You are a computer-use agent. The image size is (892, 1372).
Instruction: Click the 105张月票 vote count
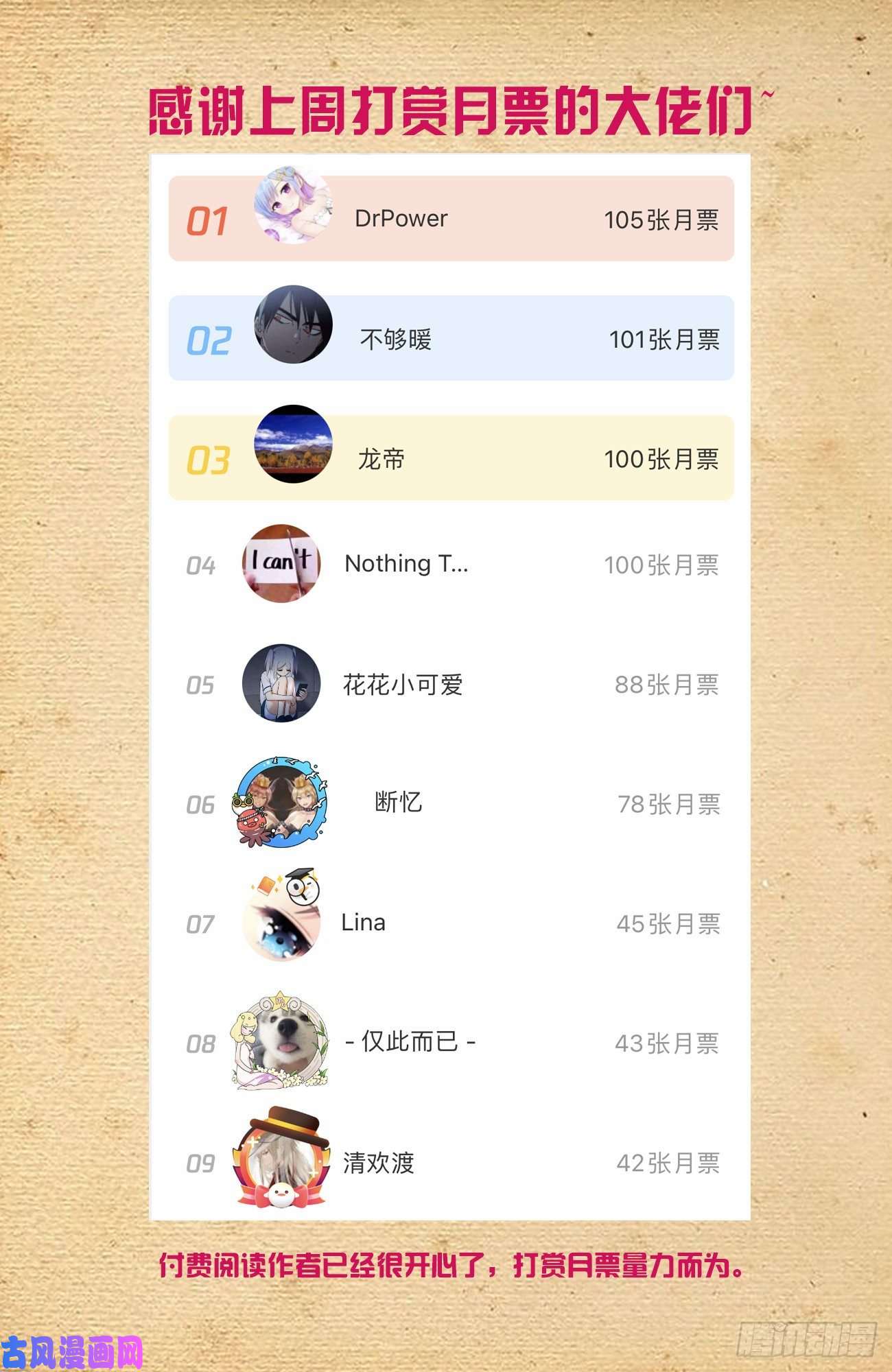coord(664,218)
